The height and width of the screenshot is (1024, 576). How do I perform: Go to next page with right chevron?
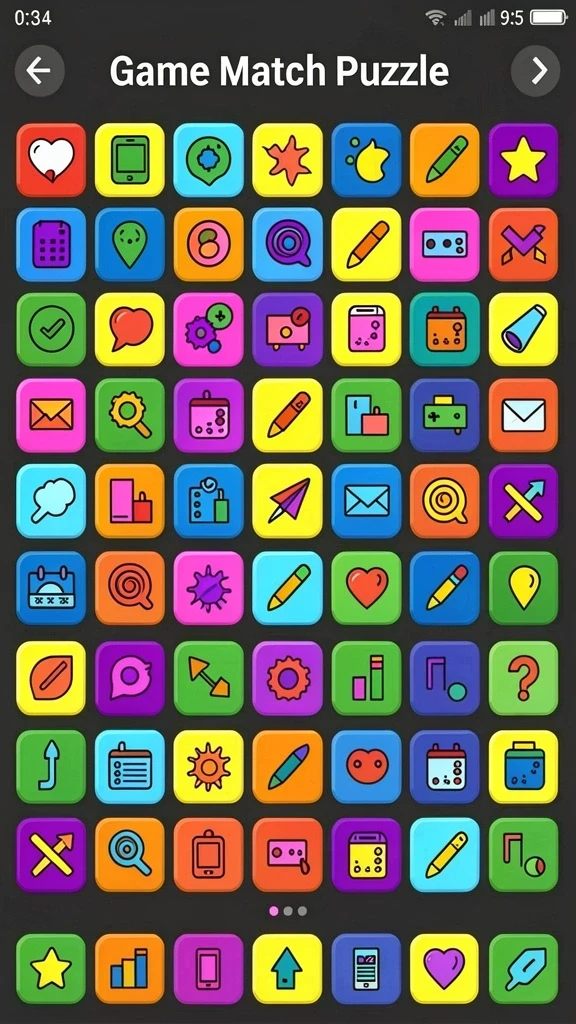[536, 71]
